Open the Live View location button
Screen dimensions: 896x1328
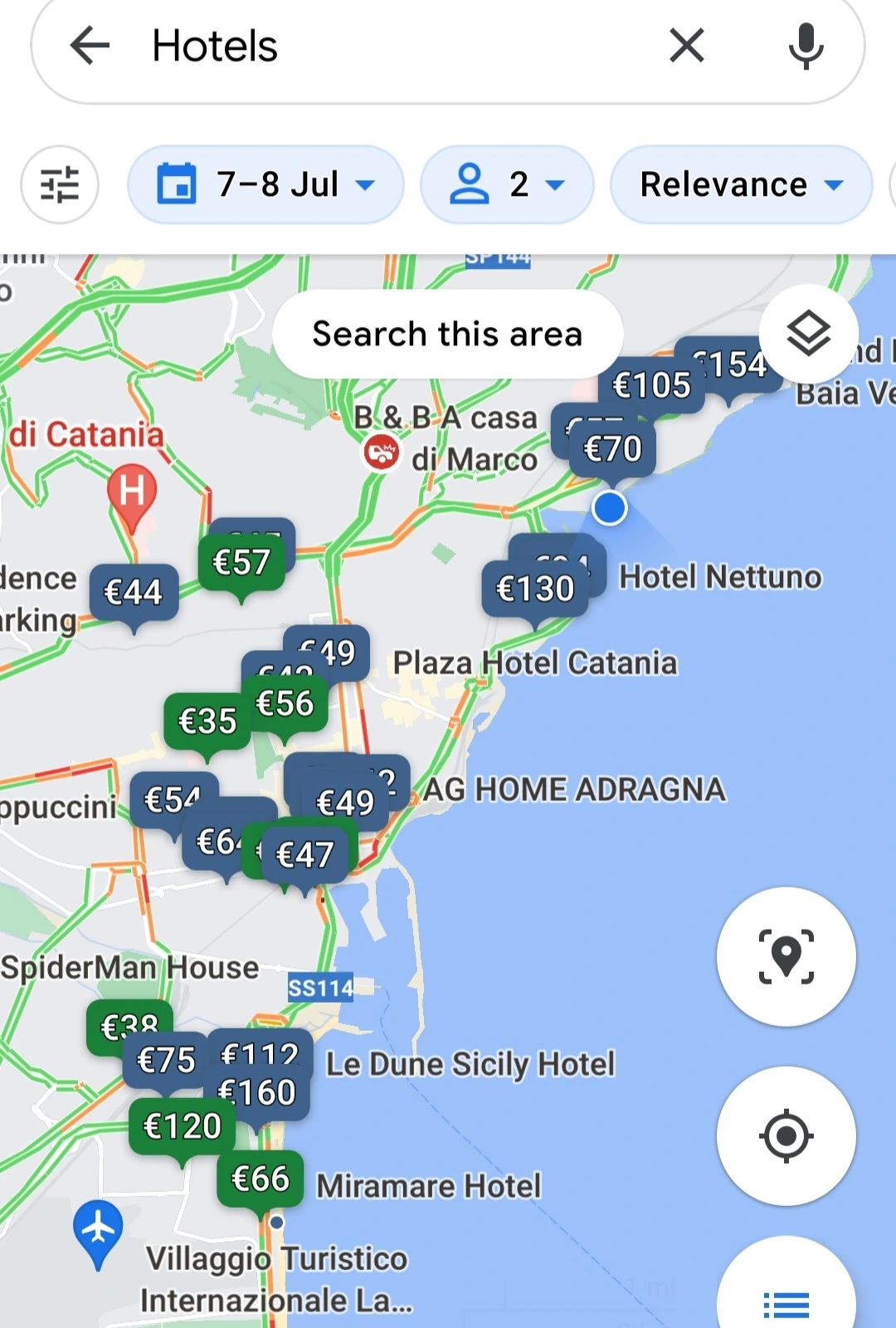(786, 957)
